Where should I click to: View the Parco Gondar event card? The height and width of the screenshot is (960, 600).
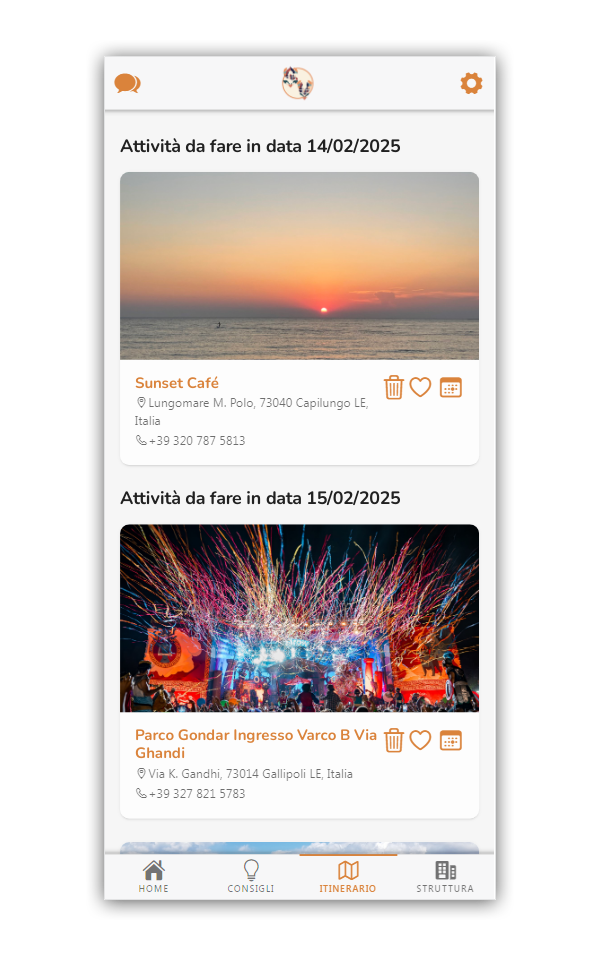tap(299, 618)
